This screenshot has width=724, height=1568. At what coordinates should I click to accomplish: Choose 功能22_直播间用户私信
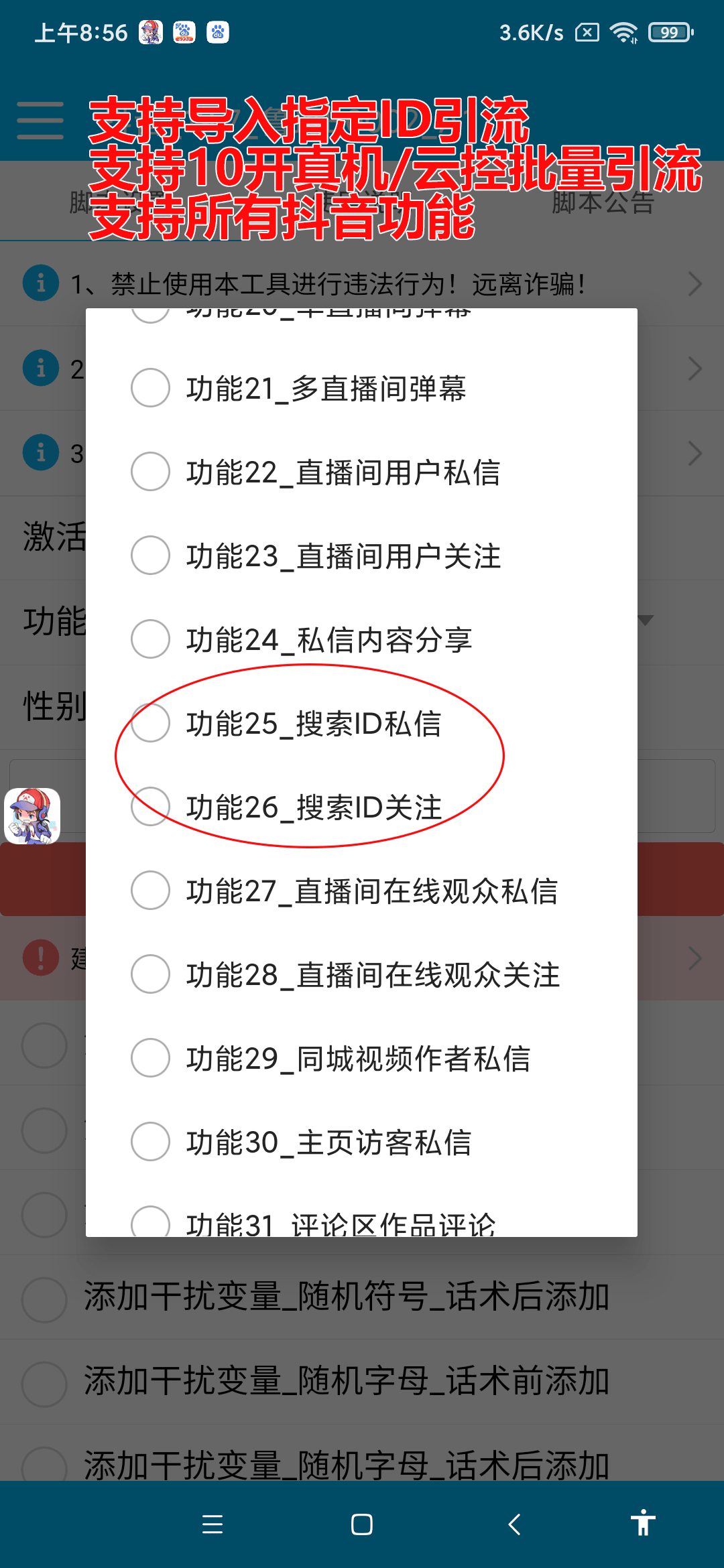click(x=361, y=472)
